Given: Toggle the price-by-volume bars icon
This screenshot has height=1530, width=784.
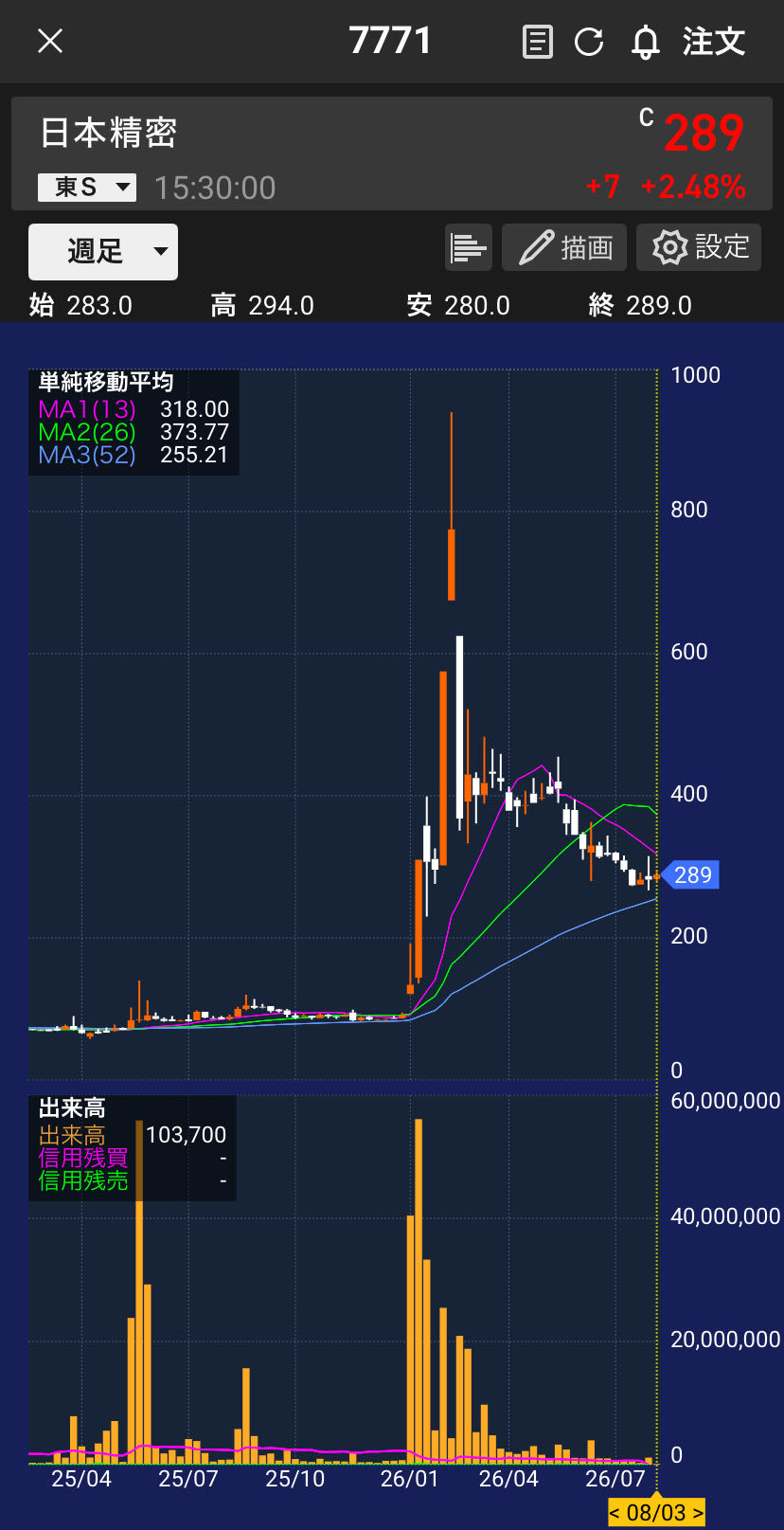Looking at the screenshot, I should point(469,248).
